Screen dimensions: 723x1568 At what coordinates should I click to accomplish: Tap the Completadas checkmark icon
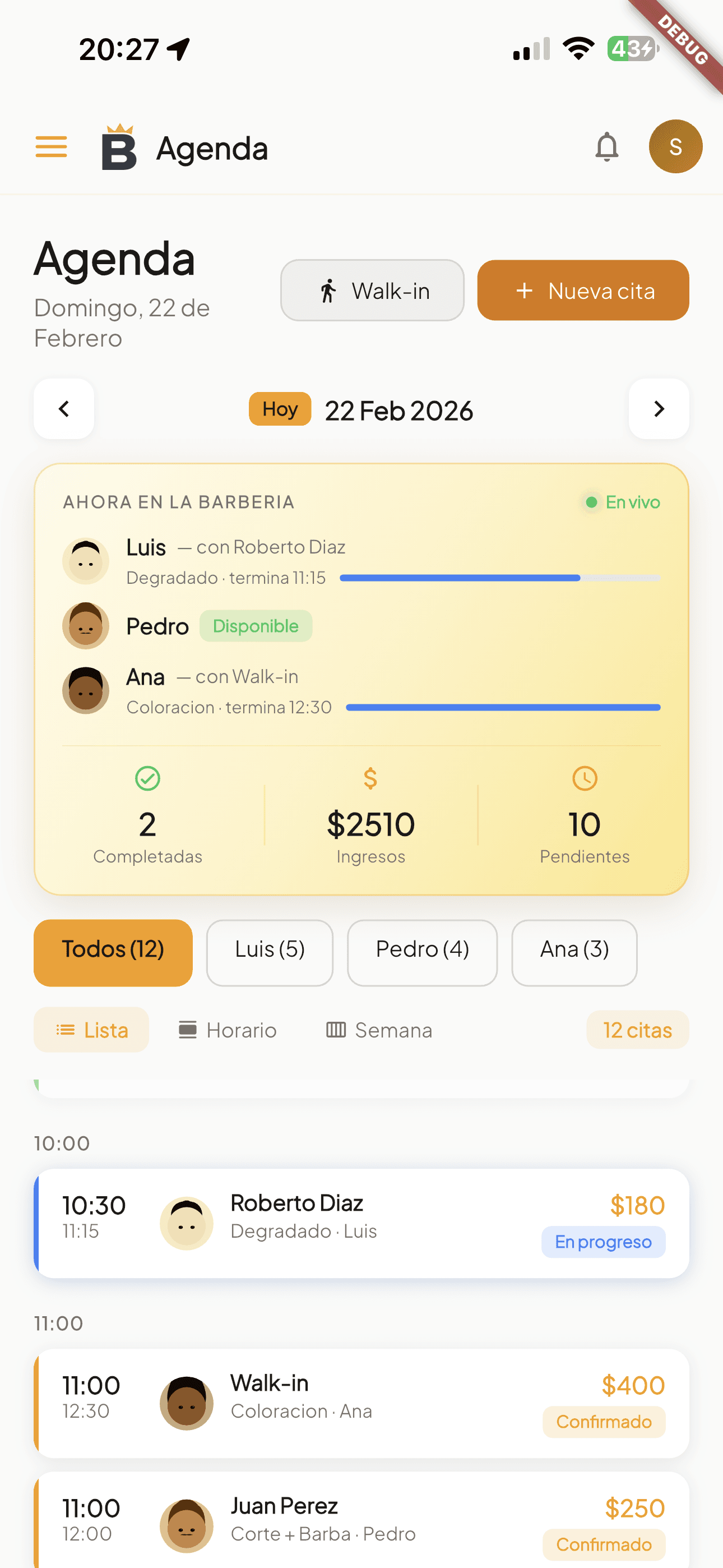(x=147, y=779)
